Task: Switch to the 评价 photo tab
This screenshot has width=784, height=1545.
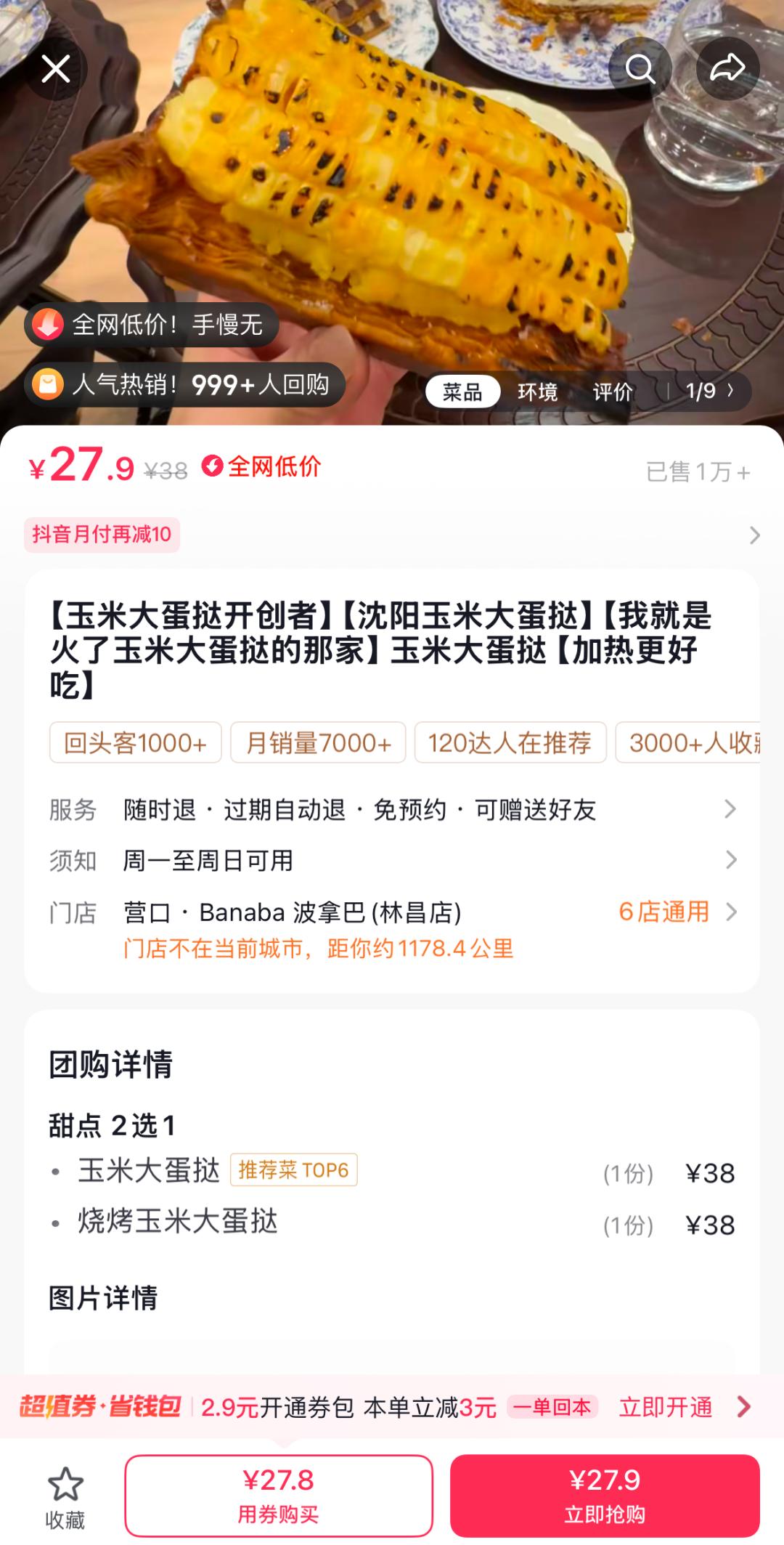Action: (613, 392)
